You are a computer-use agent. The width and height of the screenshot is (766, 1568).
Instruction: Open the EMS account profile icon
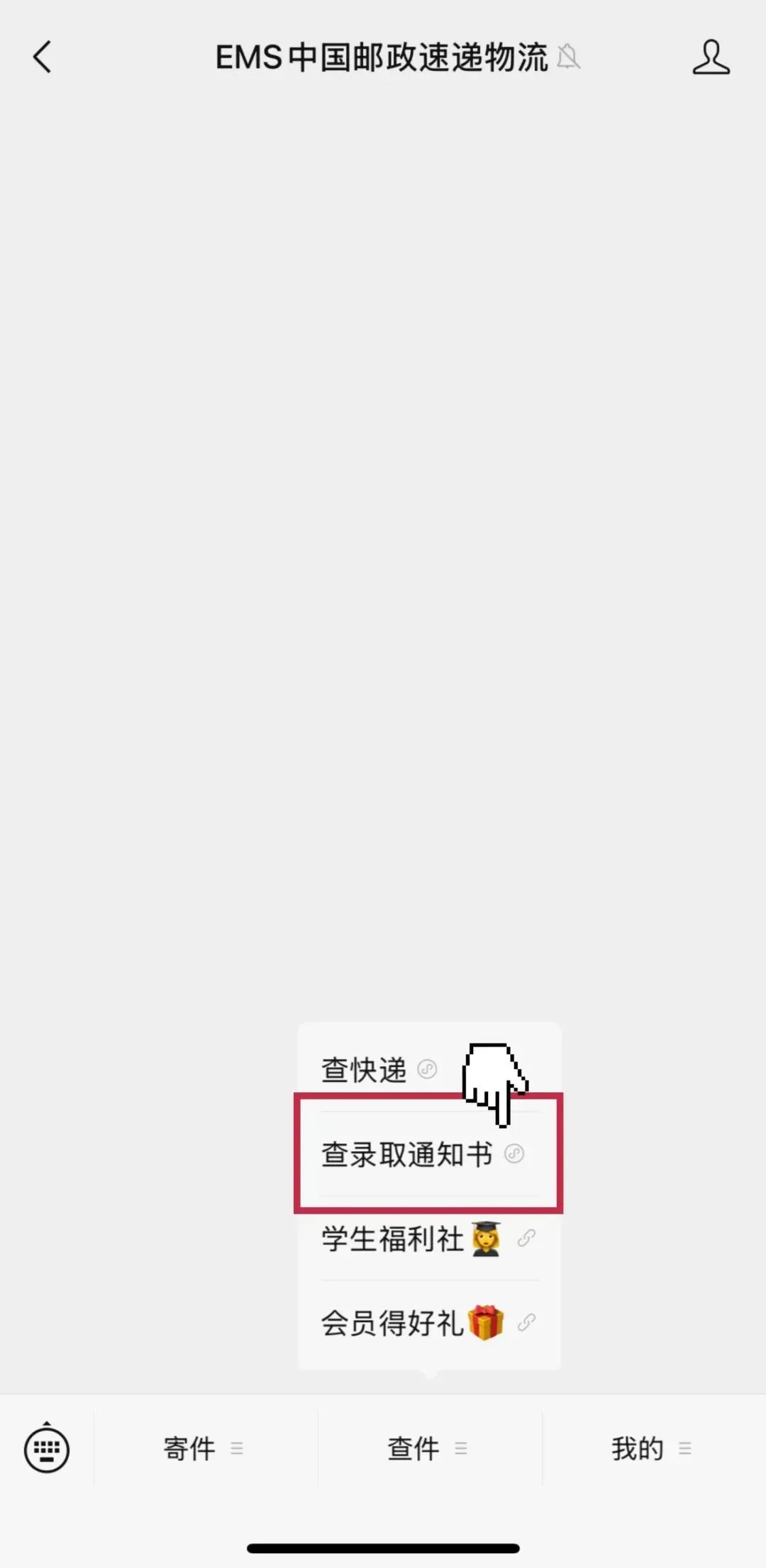[711, 57]
